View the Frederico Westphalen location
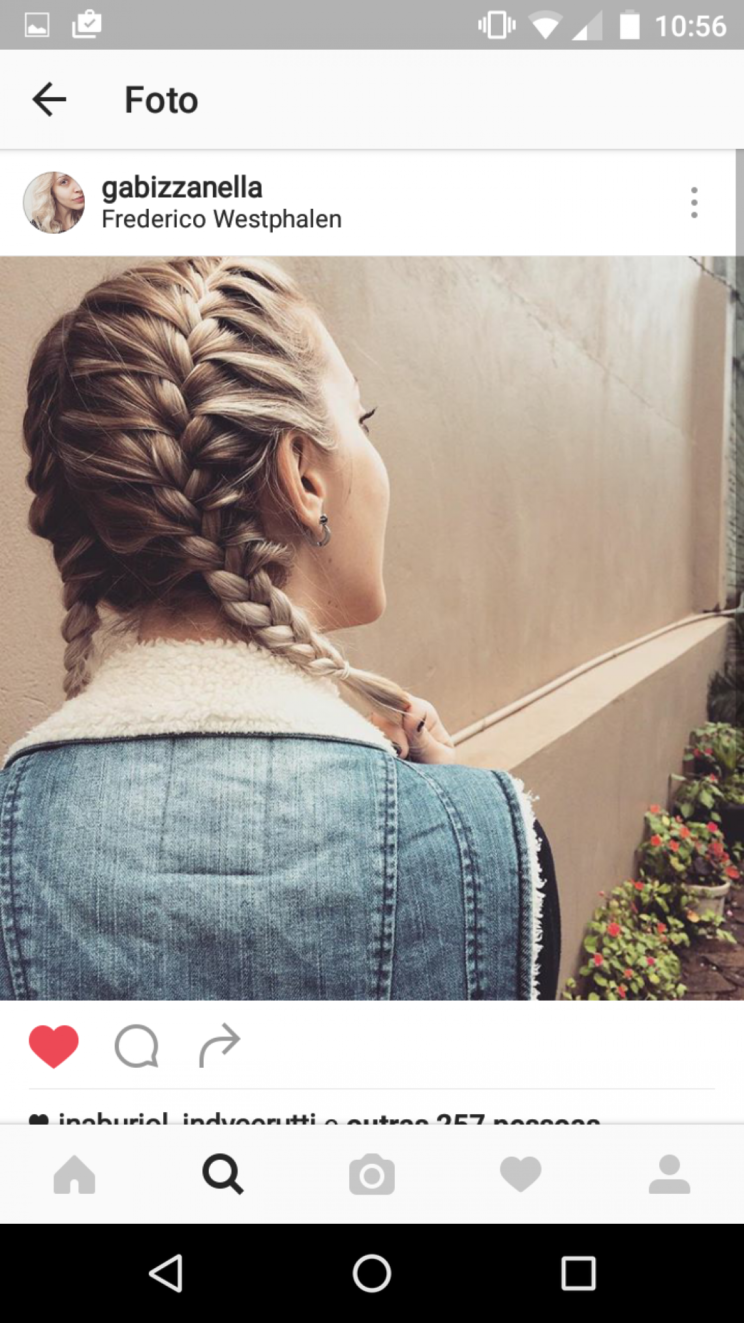This screenshot has height=1323, width=744. pos(221,220)
